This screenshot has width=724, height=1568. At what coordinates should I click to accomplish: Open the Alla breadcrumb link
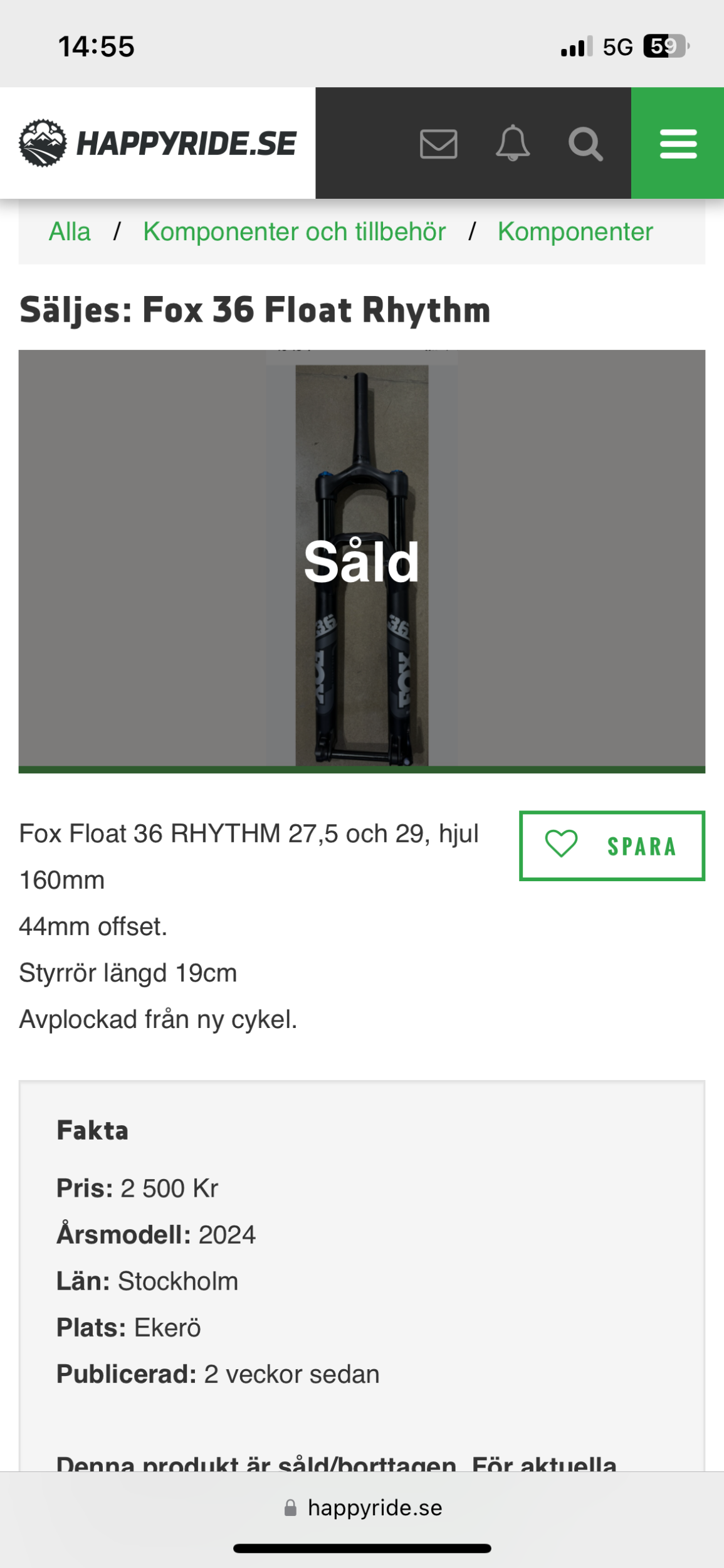click(70, 231)
